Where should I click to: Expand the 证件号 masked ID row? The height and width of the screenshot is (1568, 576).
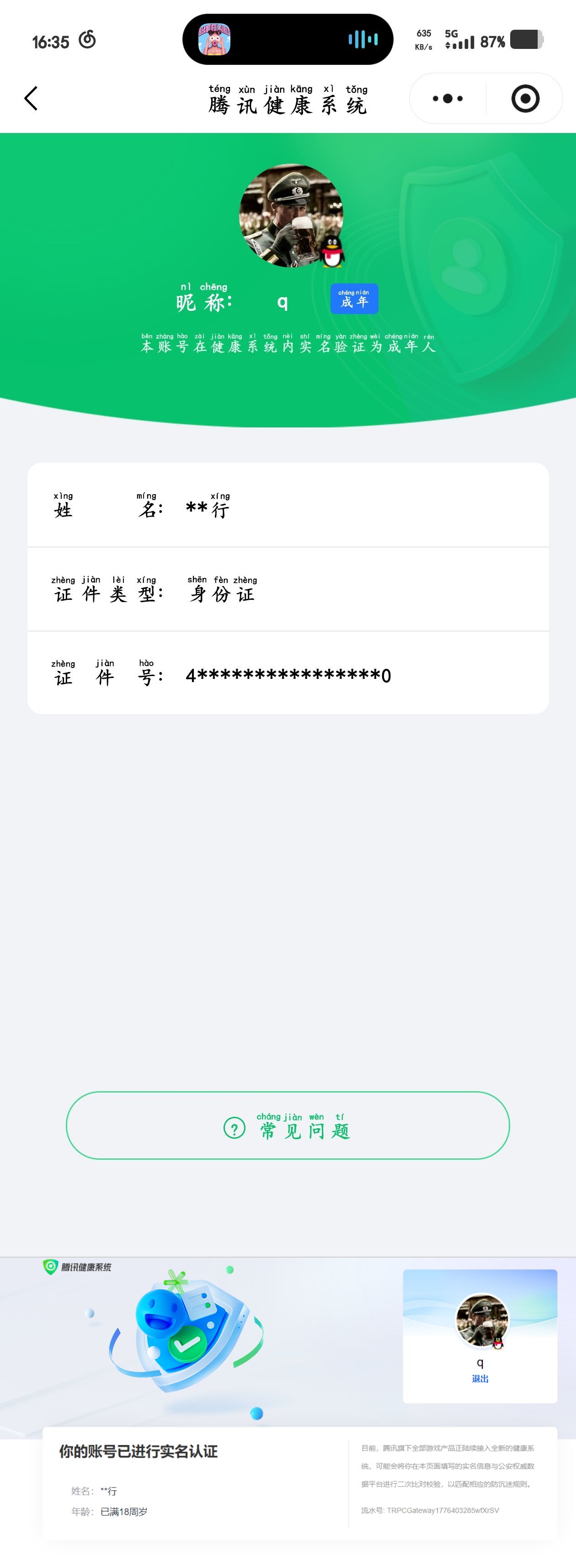[x=288, y=676]
